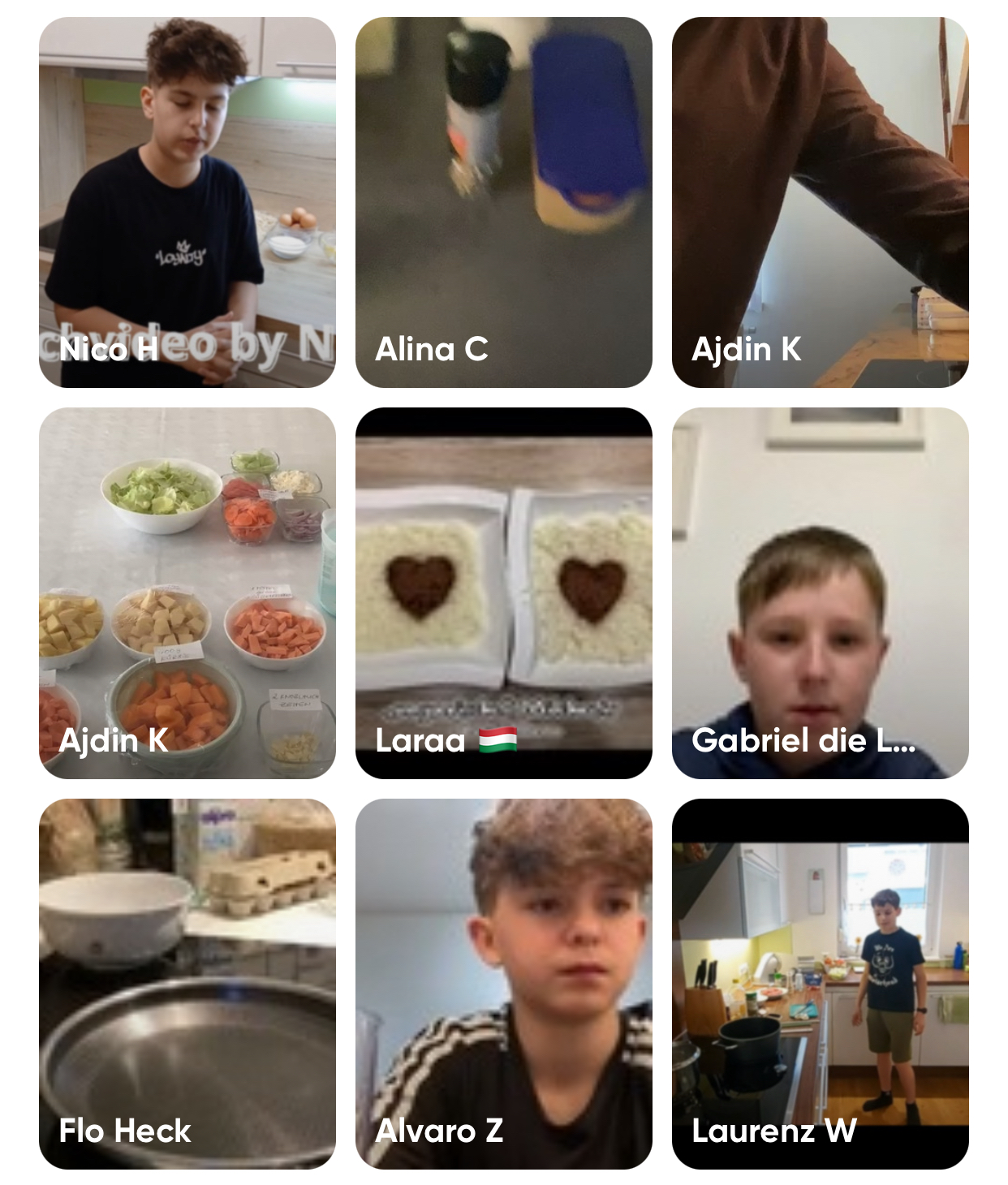Open Ajdin K's video with vegetable bowls
This screenshot has height=1185, width=1008.
click(x=187, y=592)
